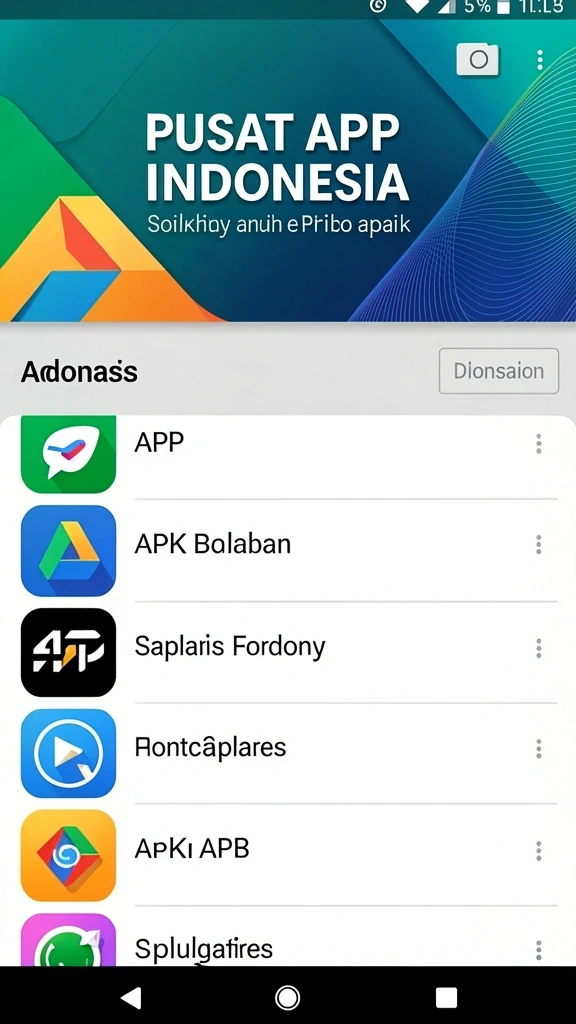Screen dimensions: 576x1024
Task: Tap the Dionsaion button
Action: pos(499,371)
